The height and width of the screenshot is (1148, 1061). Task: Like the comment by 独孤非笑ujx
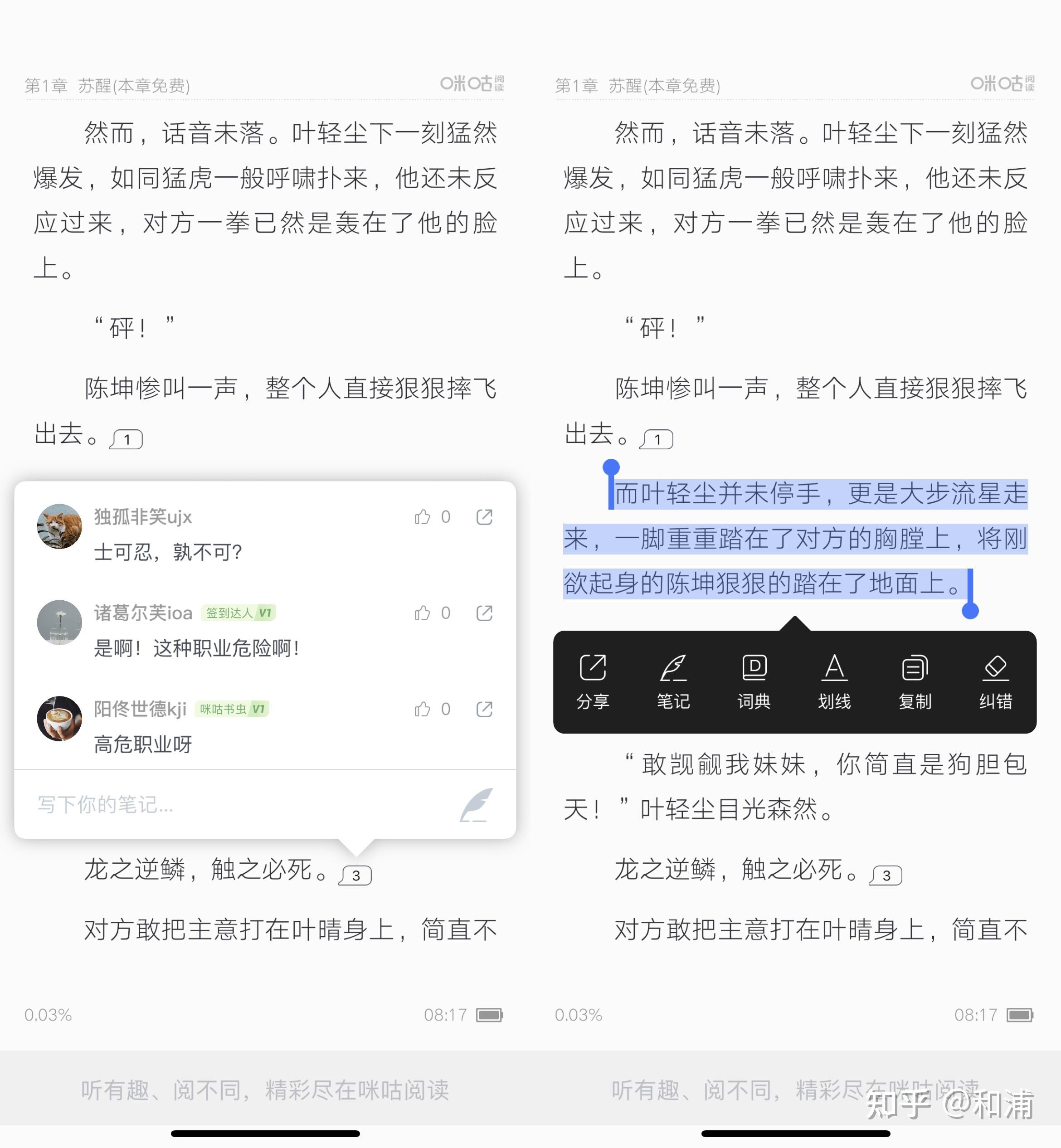pyautogui.click(x=423, y=517)
